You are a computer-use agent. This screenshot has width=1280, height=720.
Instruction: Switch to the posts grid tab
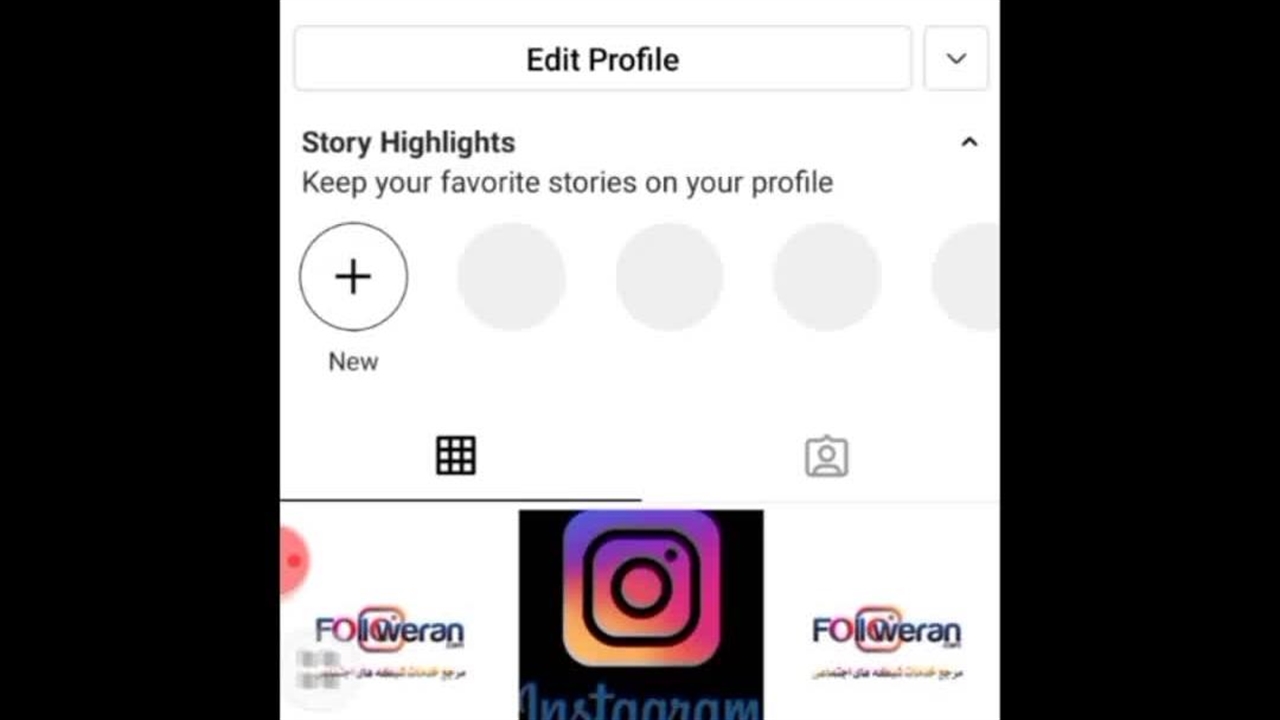(x=456, y=456)
